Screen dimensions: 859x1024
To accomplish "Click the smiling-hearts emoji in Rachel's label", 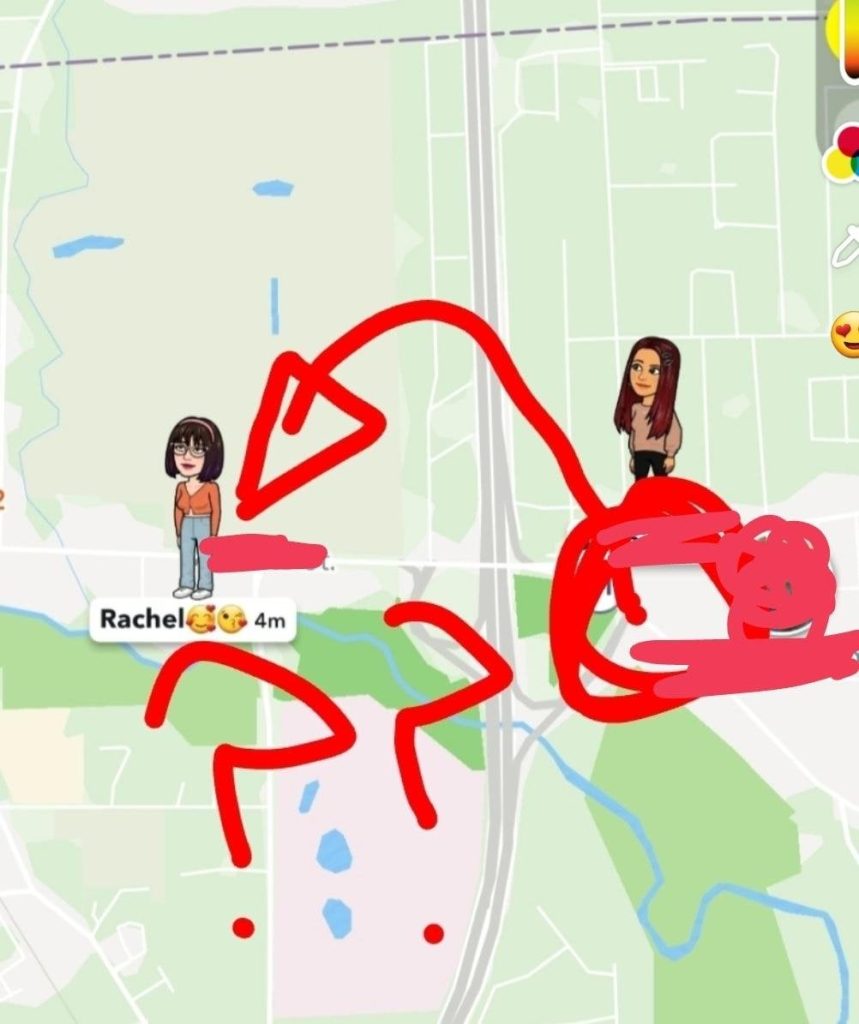I will pos(203,620).
